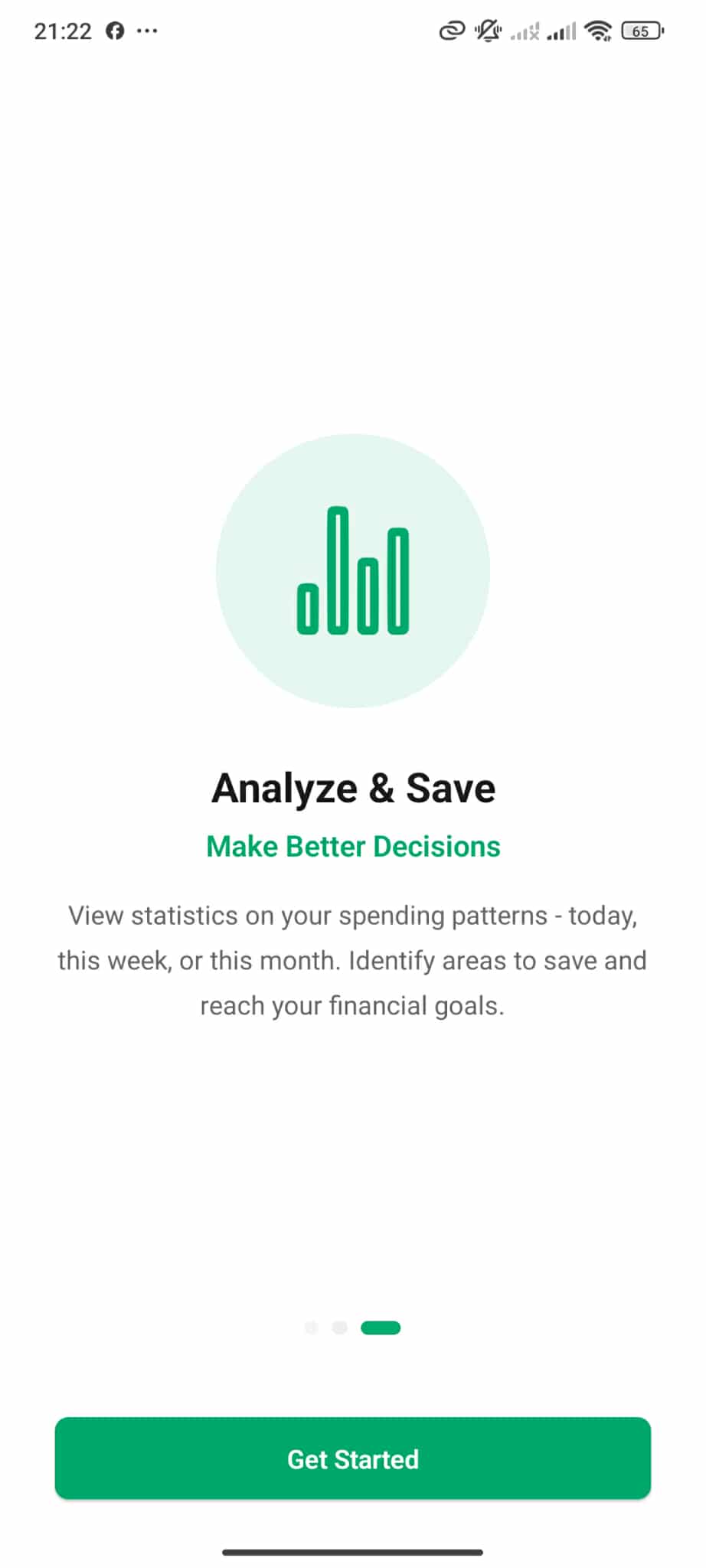Screen dimensions: 706x1568
Task: Jump to the first onboarding page dot
Action: coord(311,1328)
